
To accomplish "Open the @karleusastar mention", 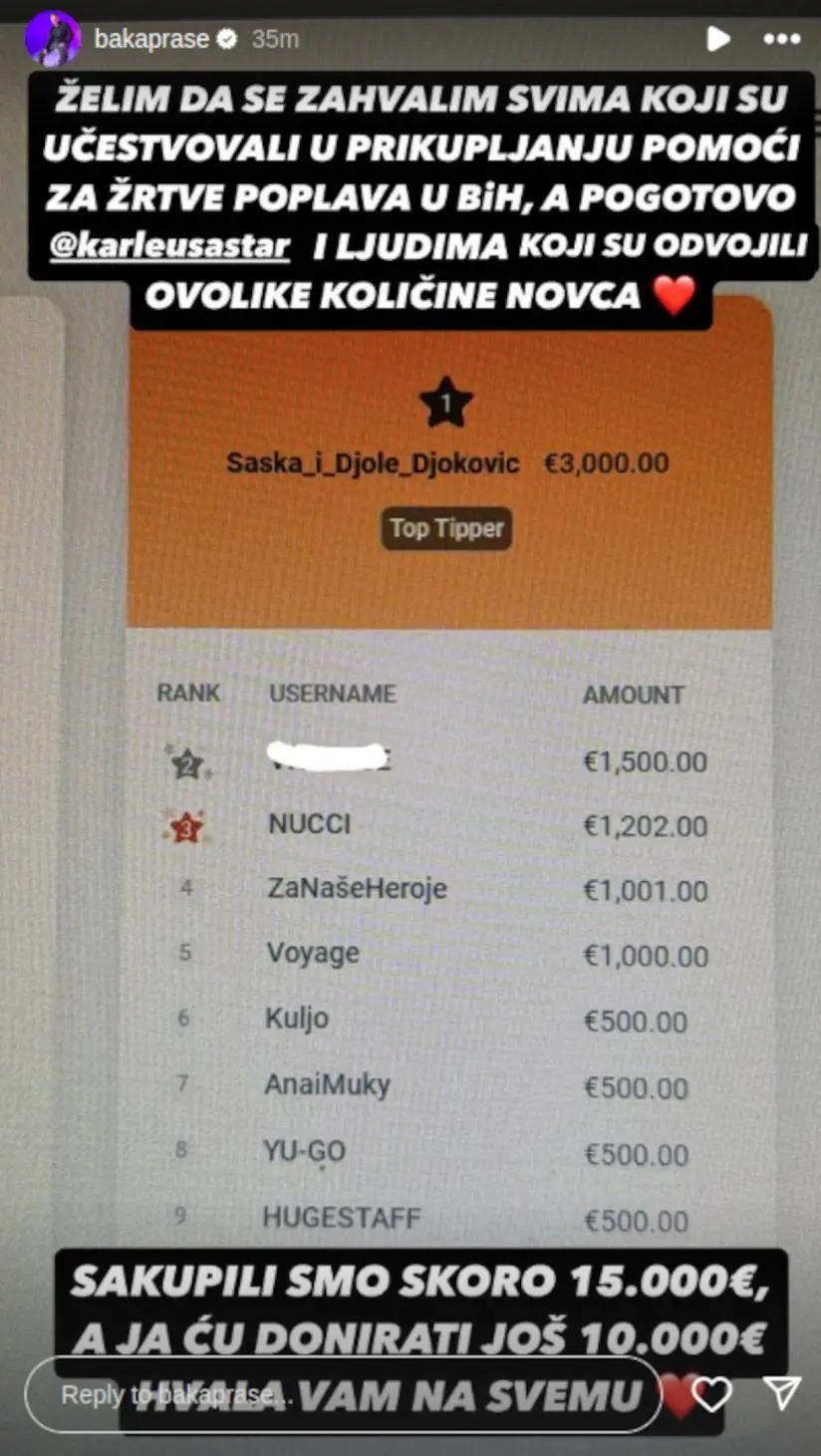I will (168, 245).
